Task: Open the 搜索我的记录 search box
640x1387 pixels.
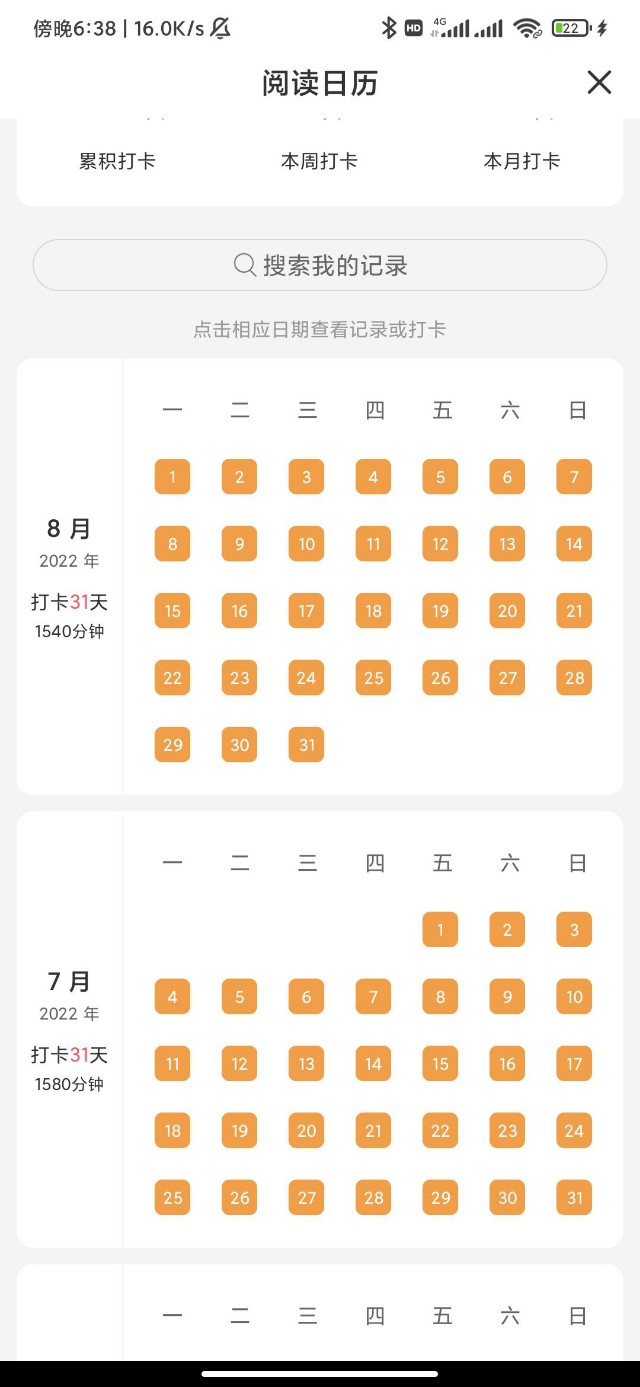Action: tap(320, 265)
